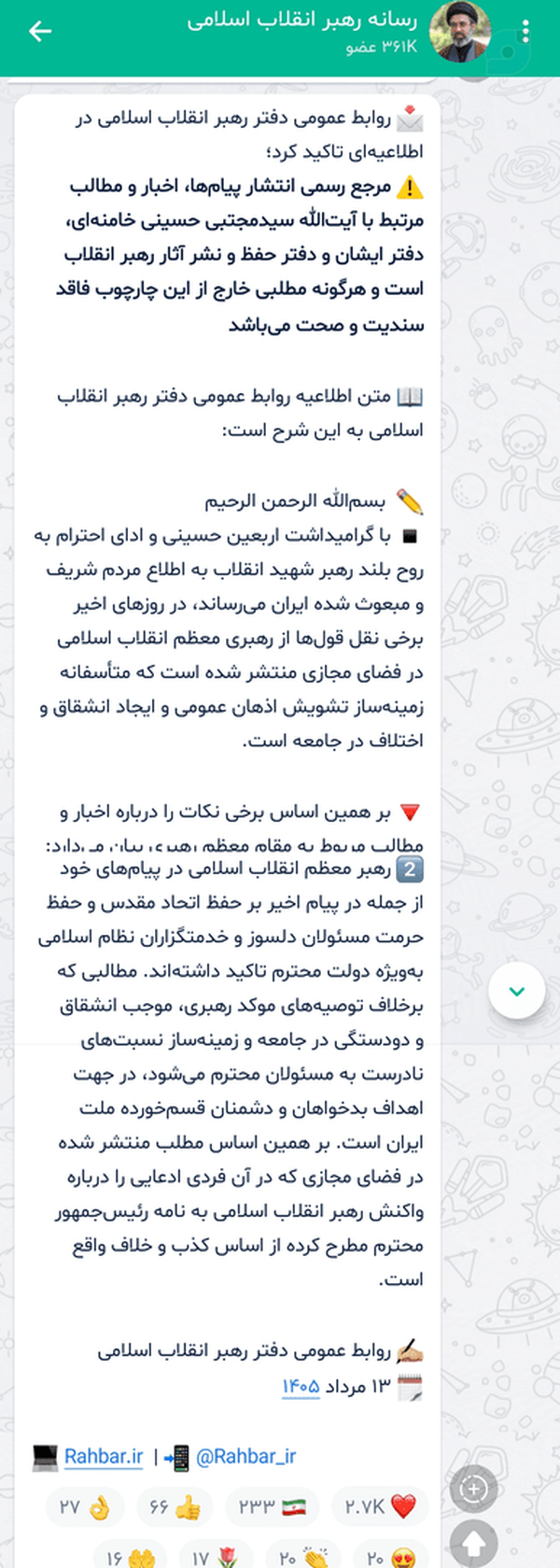The height and width of the screenshot is (1568, 560).
Task: Open the channel profile photo
Action: (459, 33)
